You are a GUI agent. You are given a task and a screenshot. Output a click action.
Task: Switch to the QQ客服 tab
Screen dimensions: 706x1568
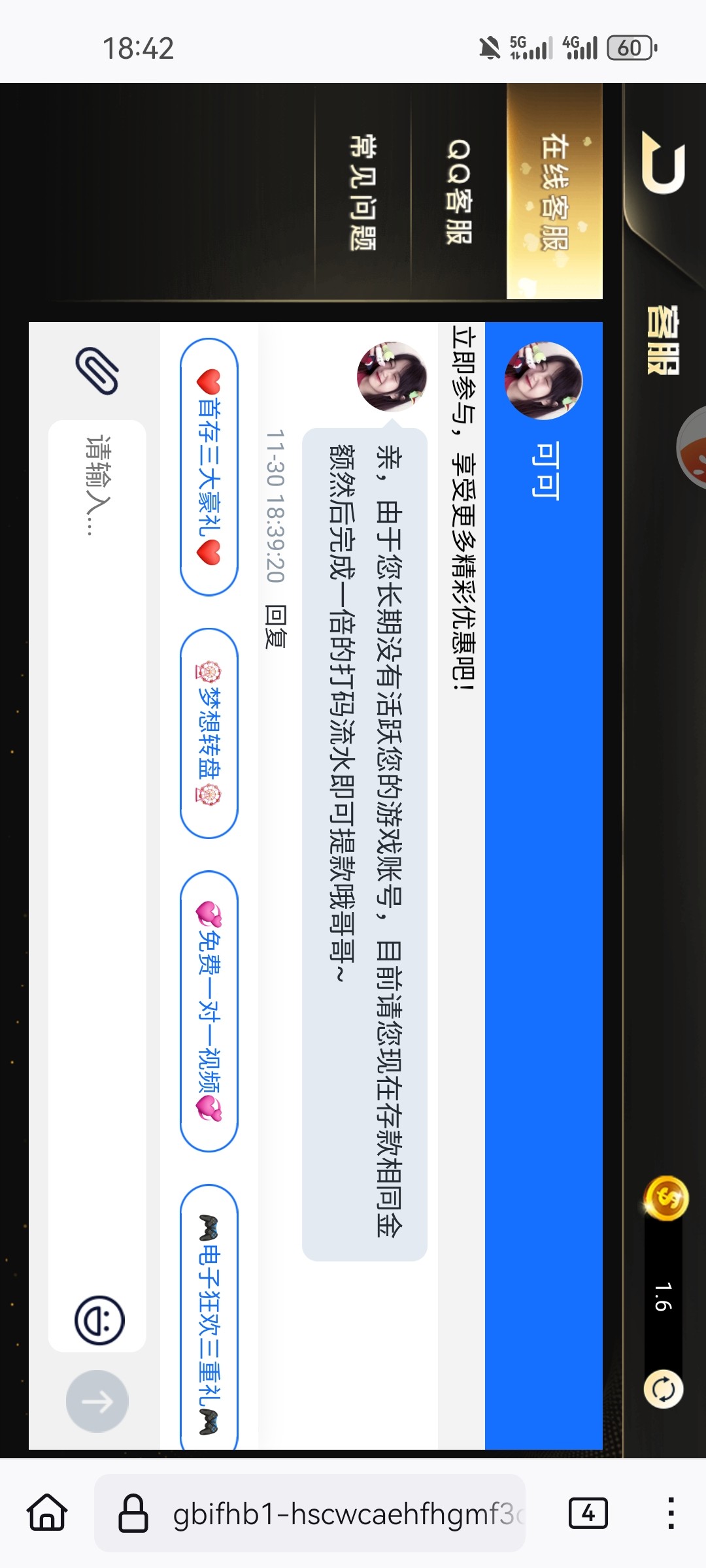458,192
